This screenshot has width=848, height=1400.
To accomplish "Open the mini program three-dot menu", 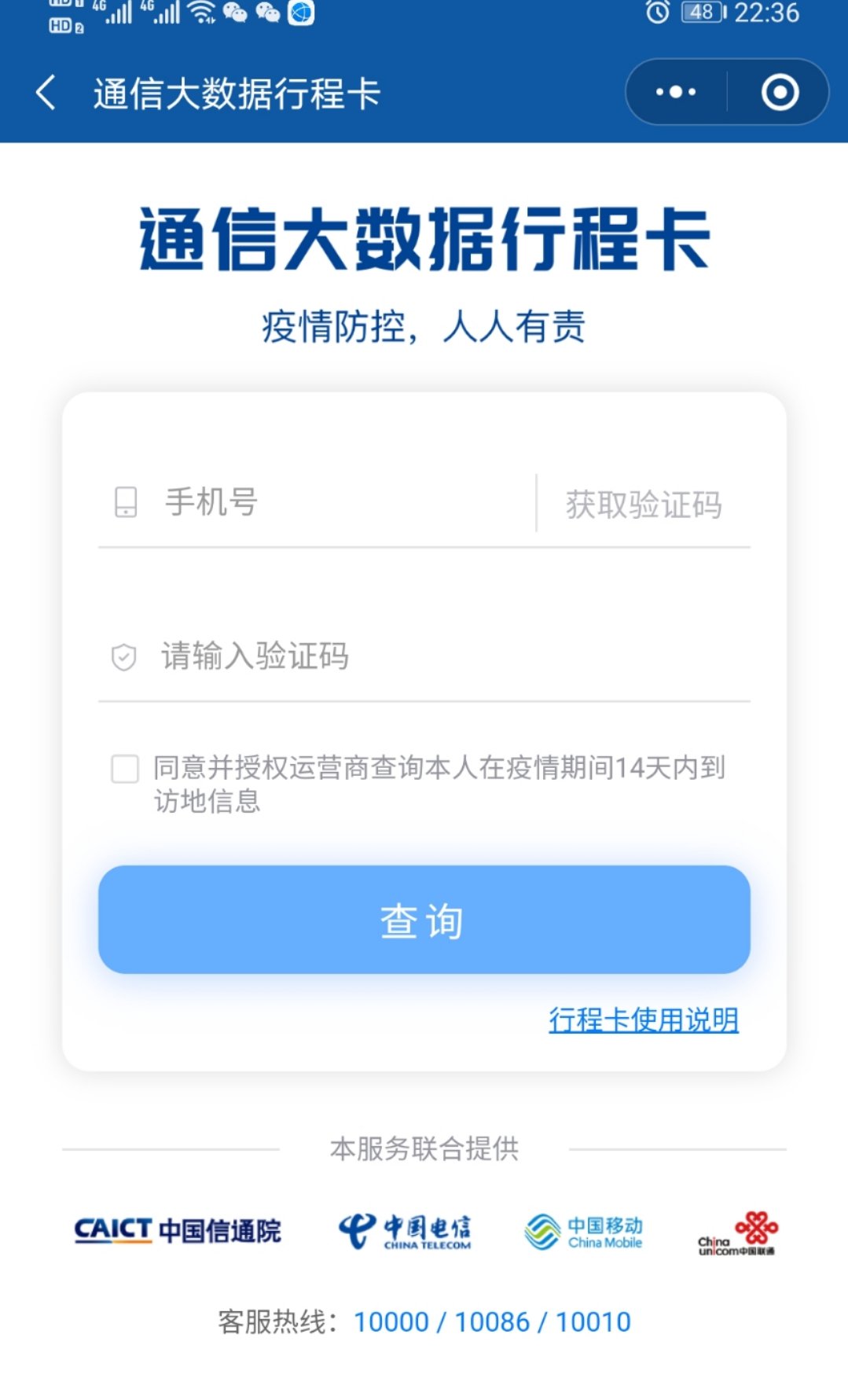I will [676, 92].
